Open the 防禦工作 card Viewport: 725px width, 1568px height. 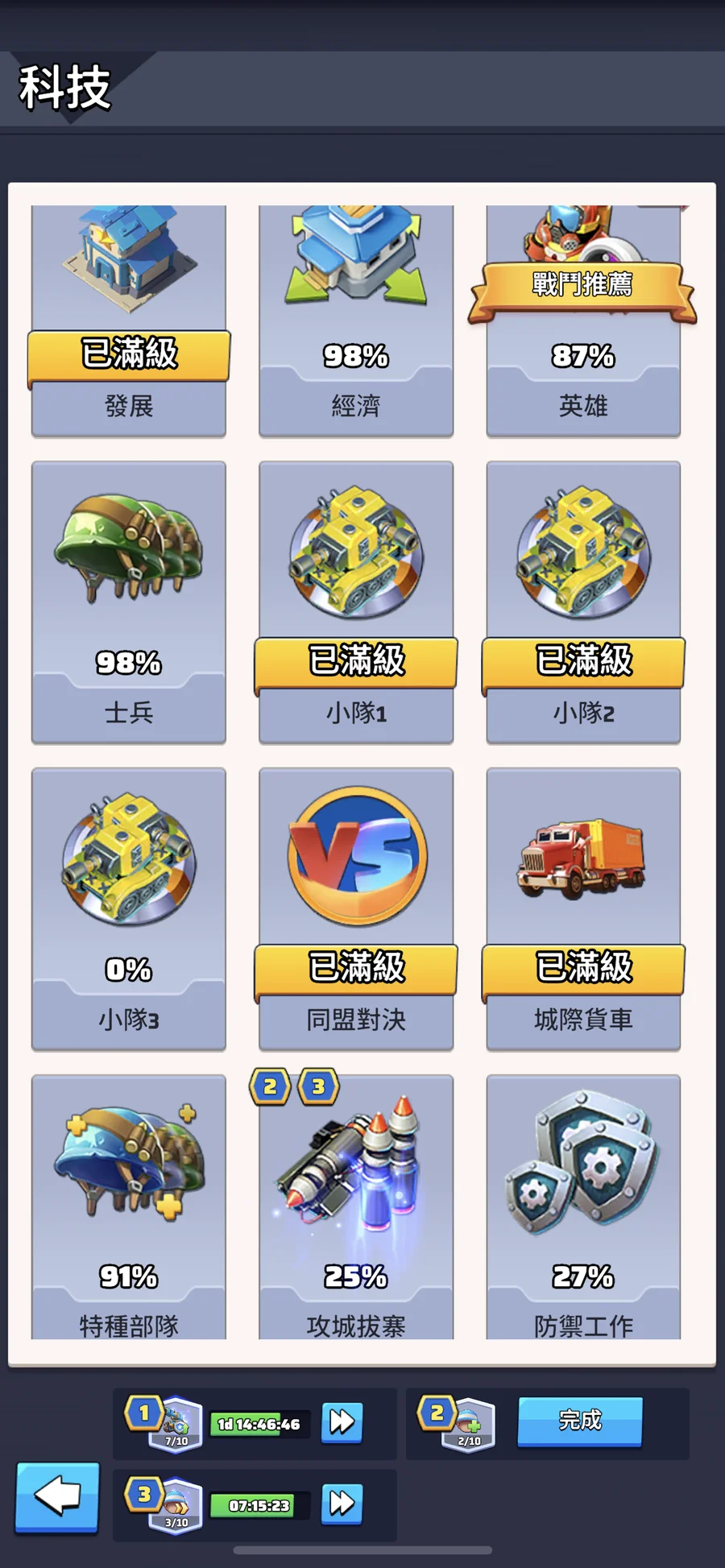[x=583, y=1206]
